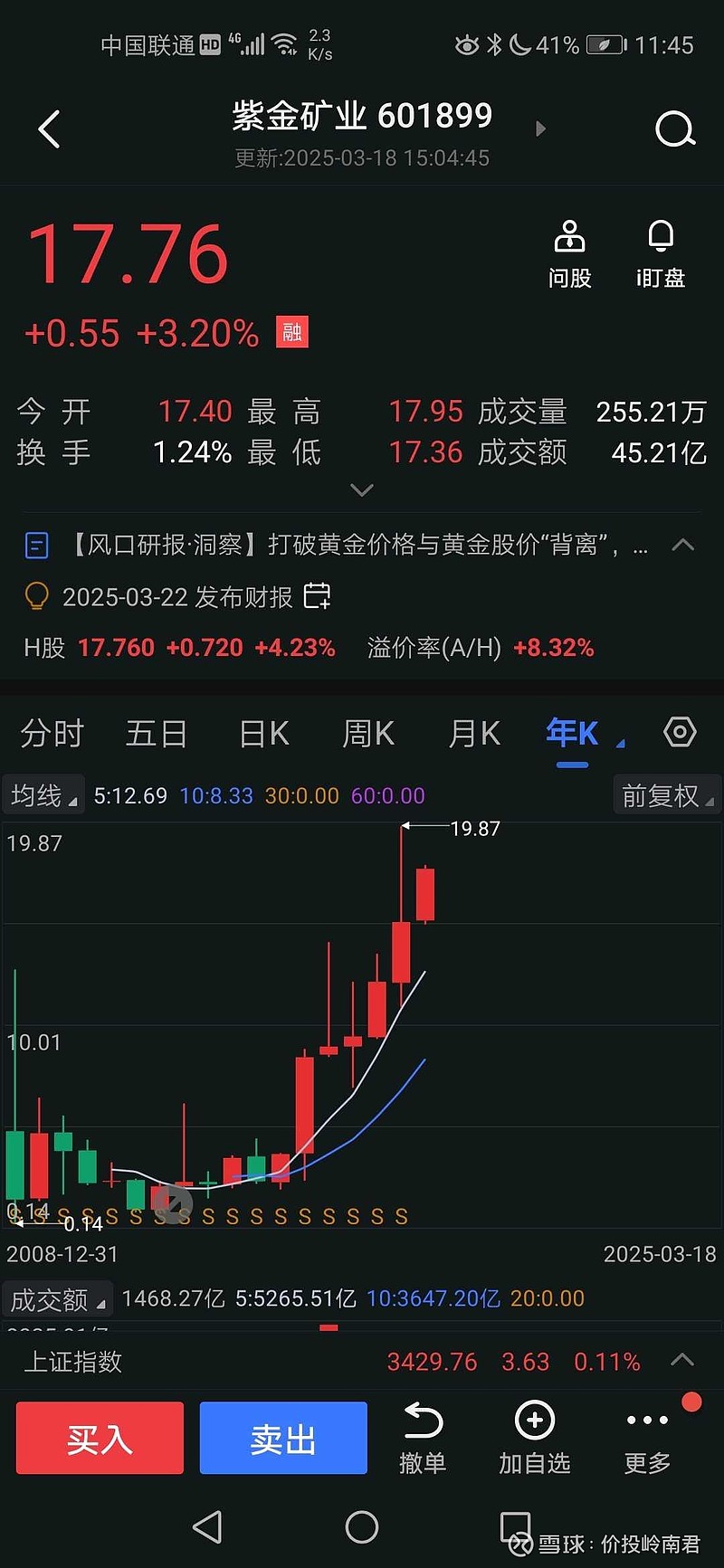The image size is (724, 1568).
Task: Collapse the 风口研报 news headline
Action: pos(683,545)
